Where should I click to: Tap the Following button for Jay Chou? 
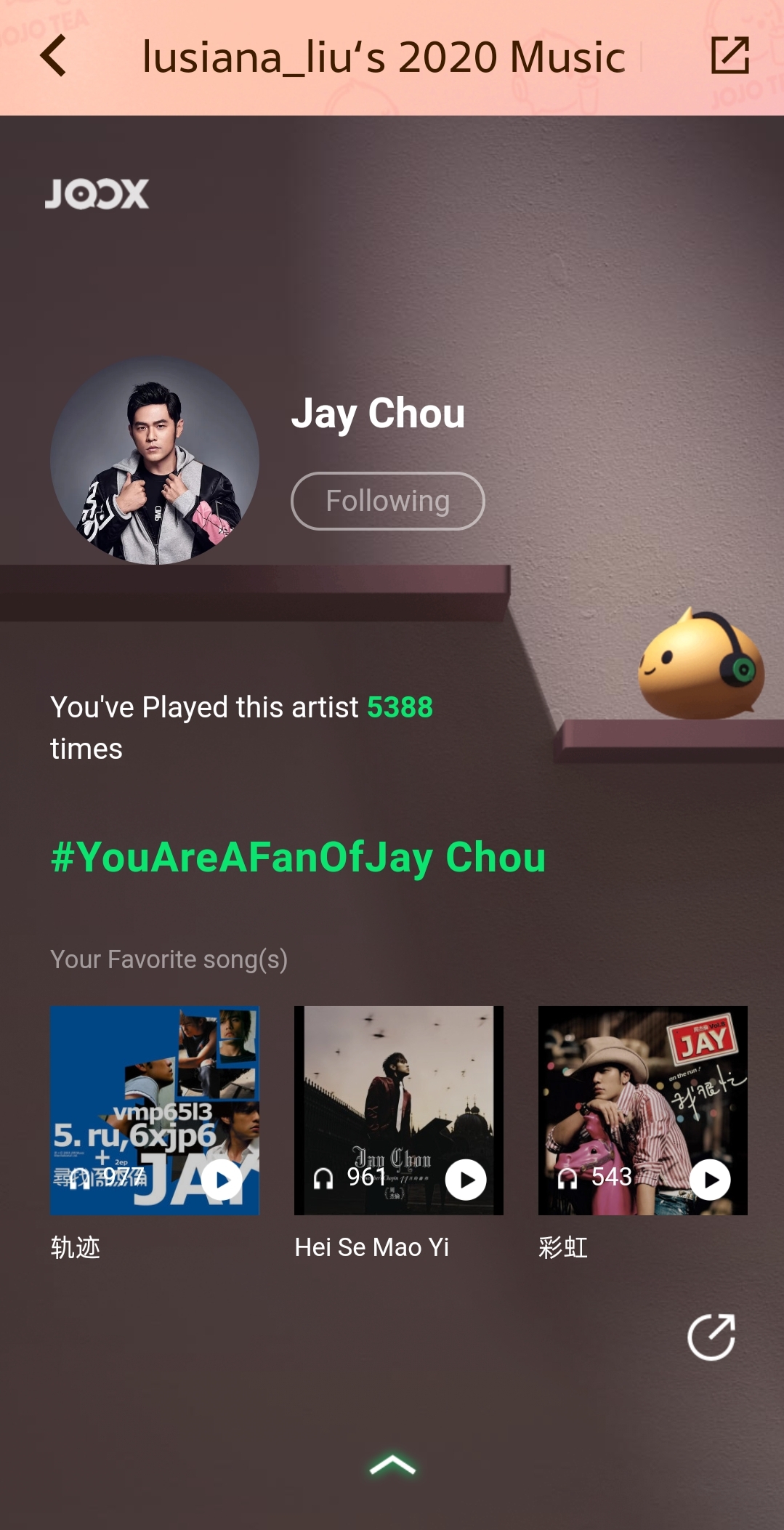pos(387,501)
